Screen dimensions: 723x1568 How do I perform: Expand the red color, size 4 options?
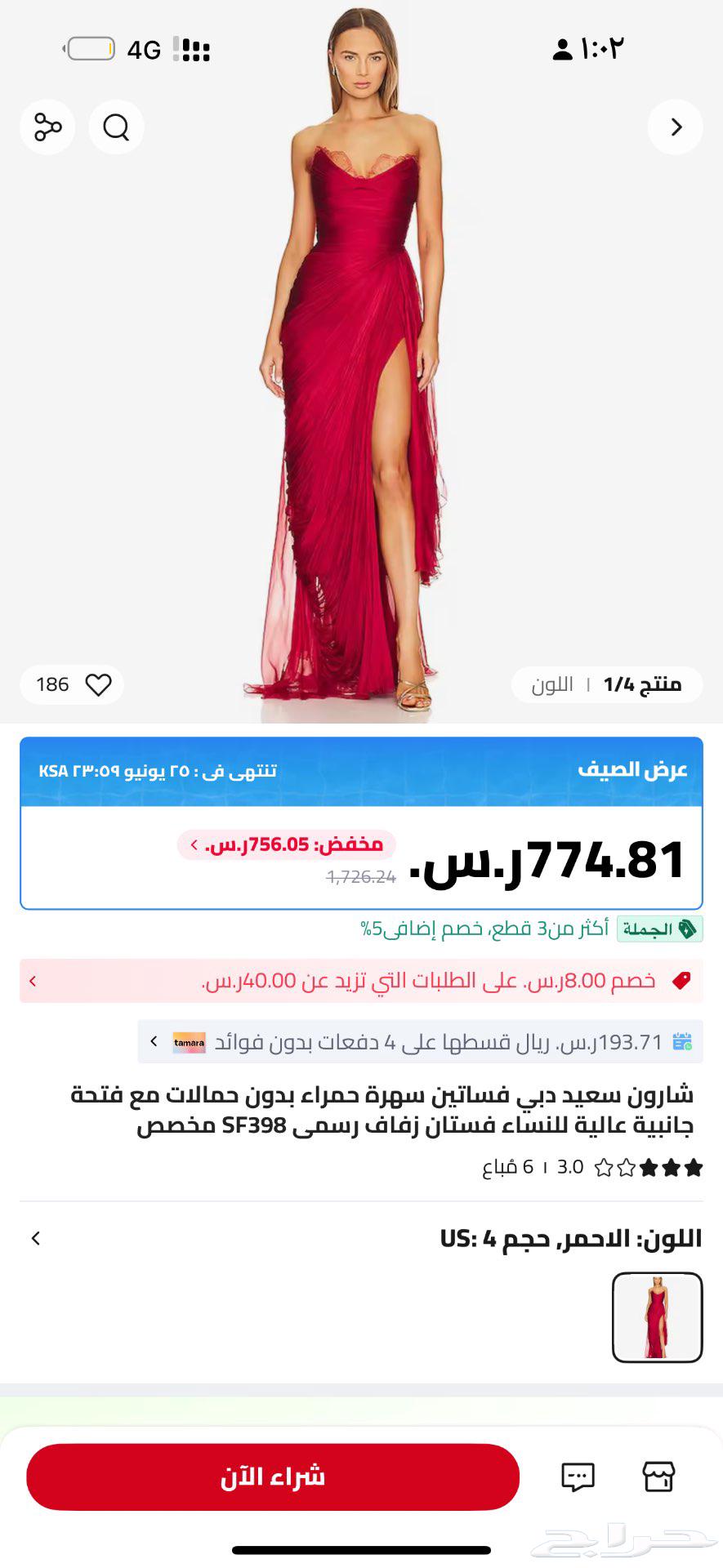click(361, 1238)
